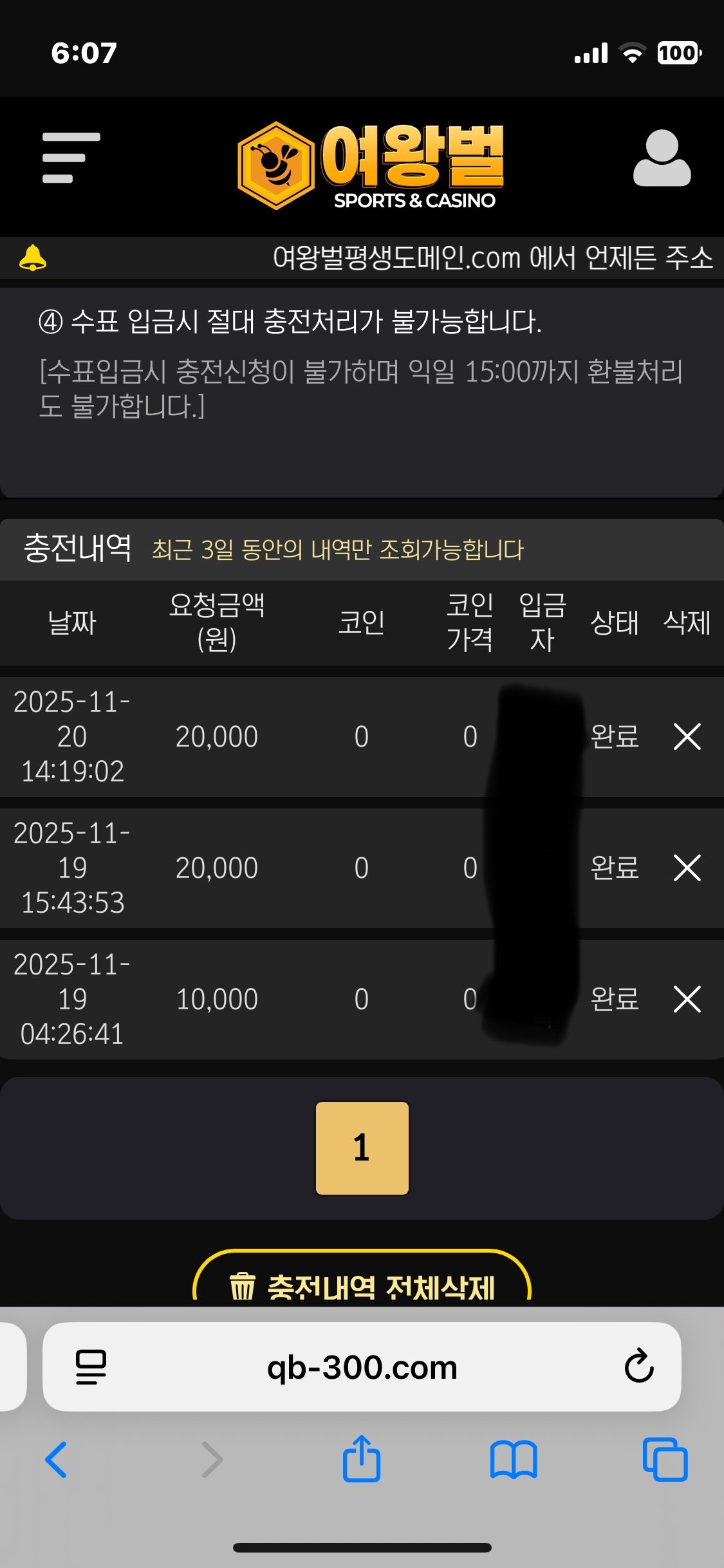Open the page settings icon in address bar
Viewport: 724px width, 1568px height.
(x=91, y=1367)
